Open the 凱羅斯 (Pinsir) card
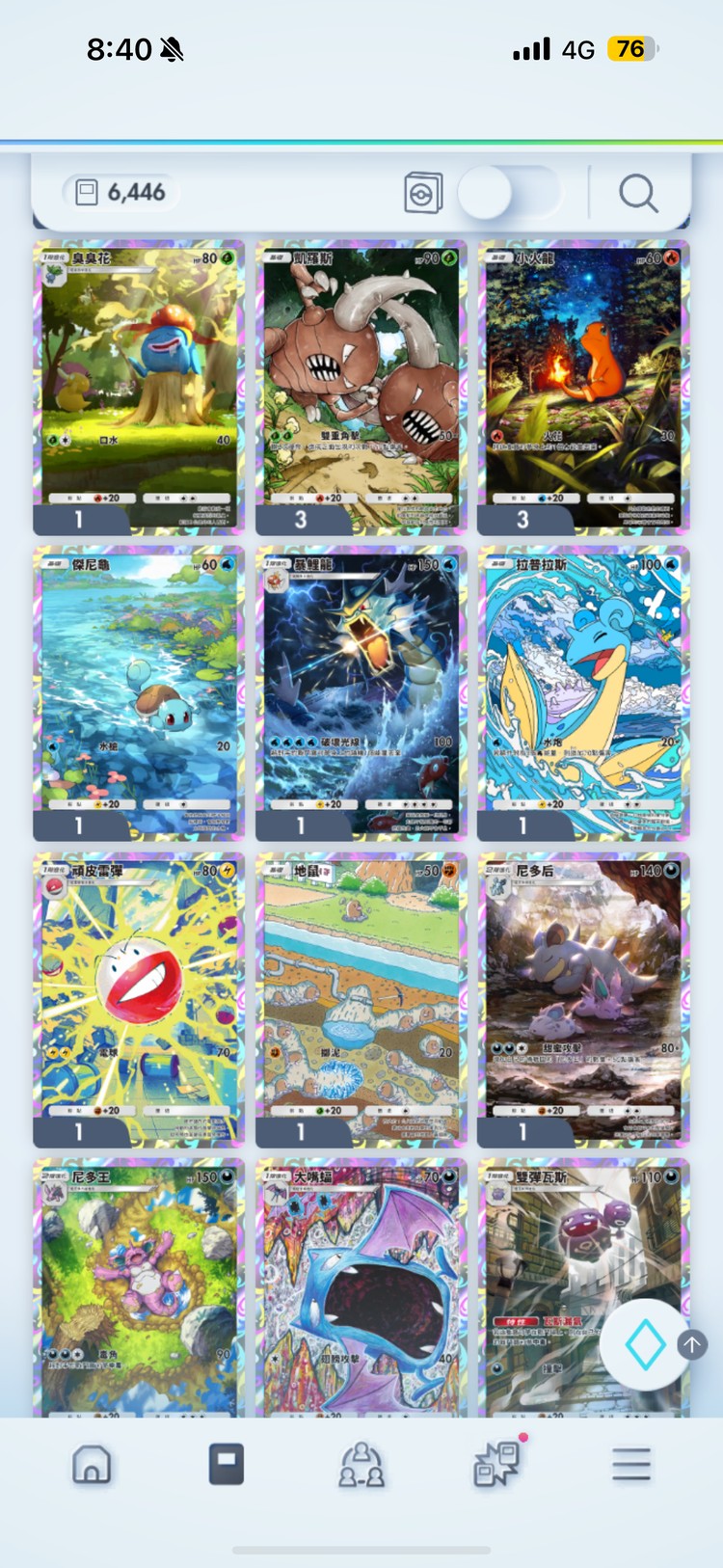This screenshot has width=723, height=1568. (x=361, y=386)
